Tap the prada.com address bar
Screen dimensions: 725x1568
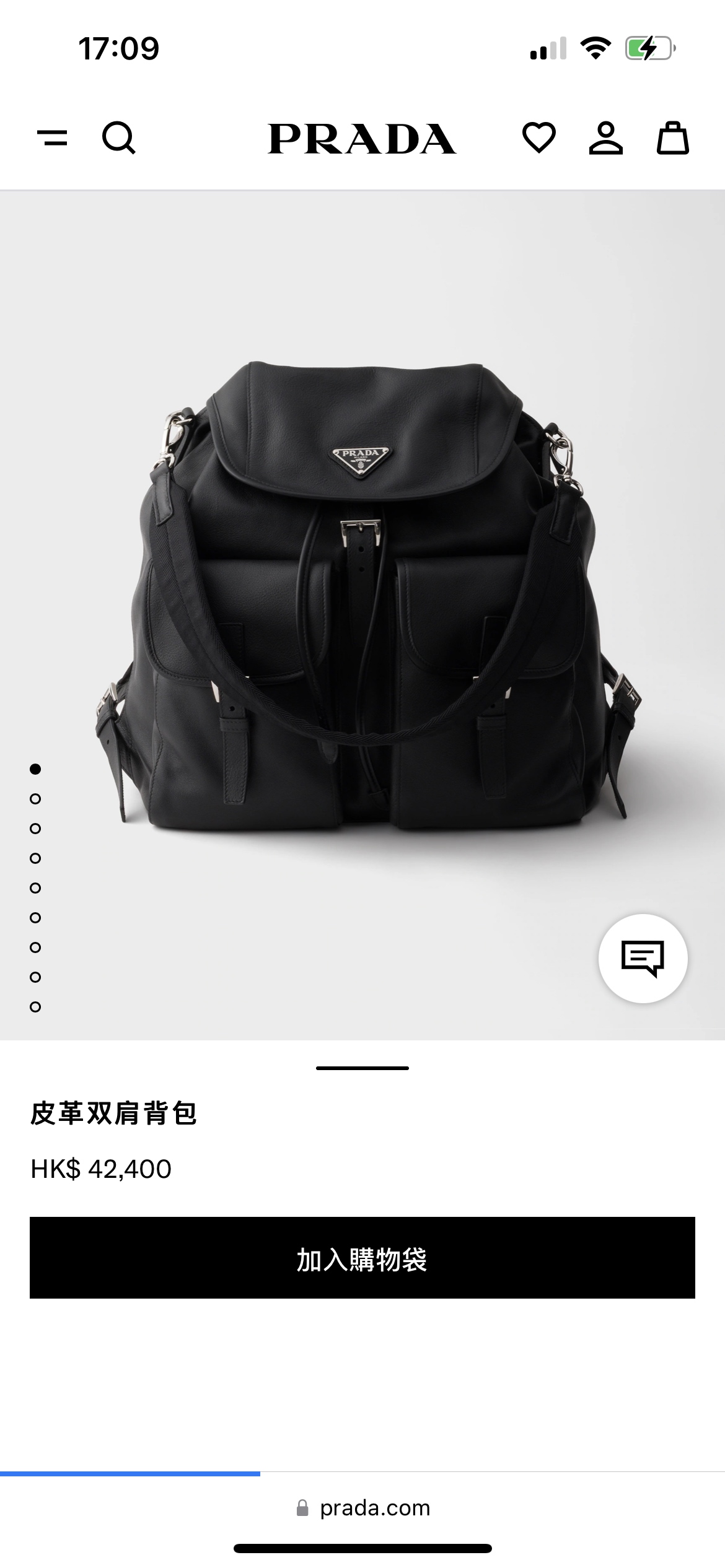pyautogui.click(x=364, y=1508)
